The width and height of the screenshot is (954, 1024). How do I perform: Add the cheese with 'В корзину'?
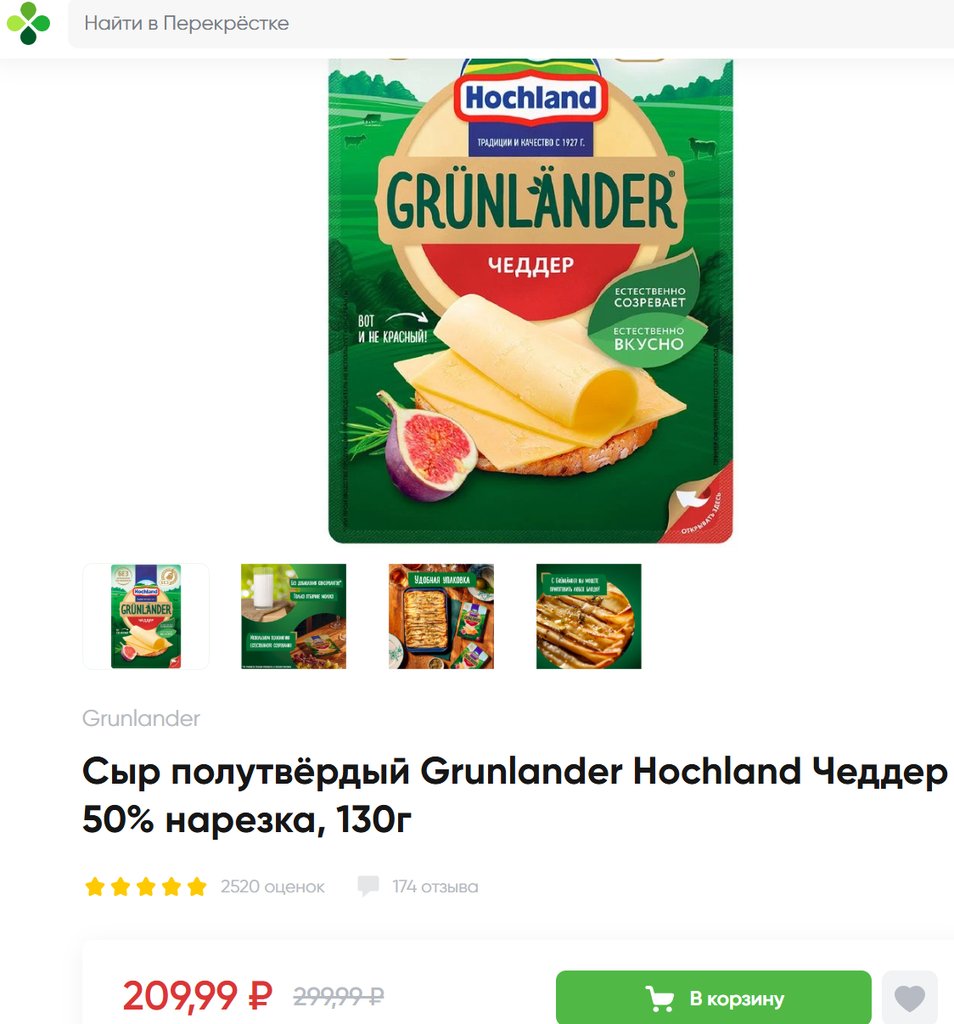(x=714, y=998)
